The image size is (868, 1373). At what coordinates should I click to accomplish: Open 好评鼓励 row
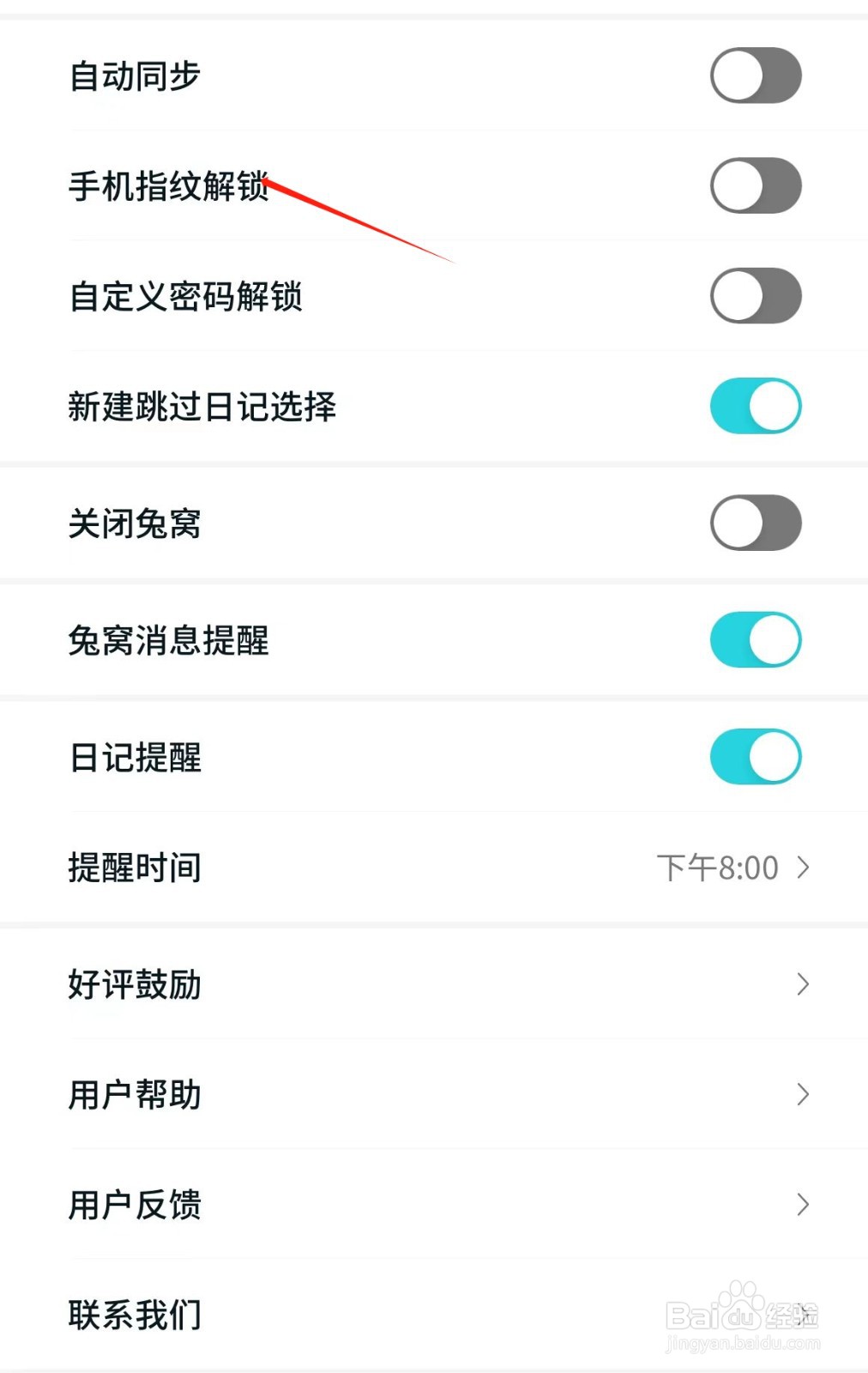434,984
